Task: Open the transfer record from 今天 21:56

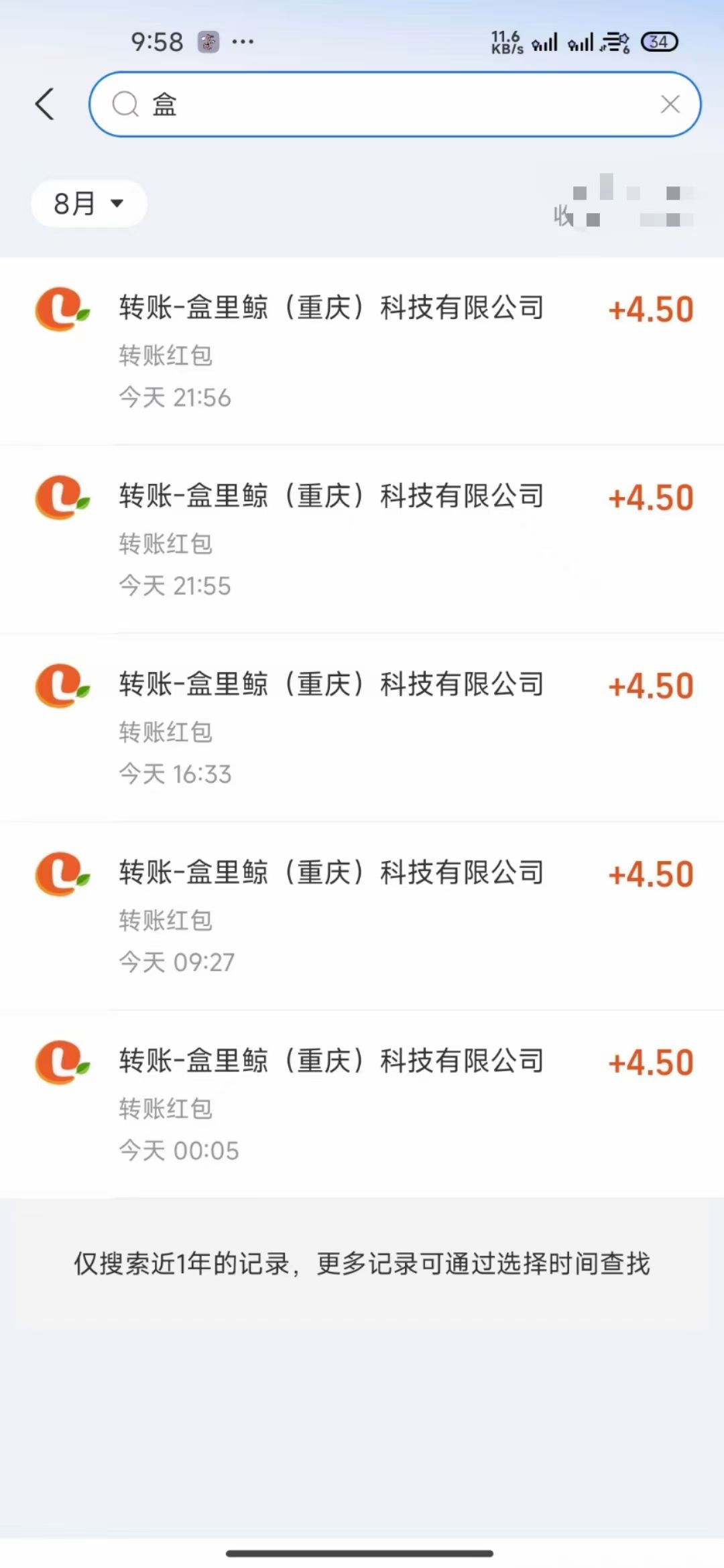Action: coord(362,351)
